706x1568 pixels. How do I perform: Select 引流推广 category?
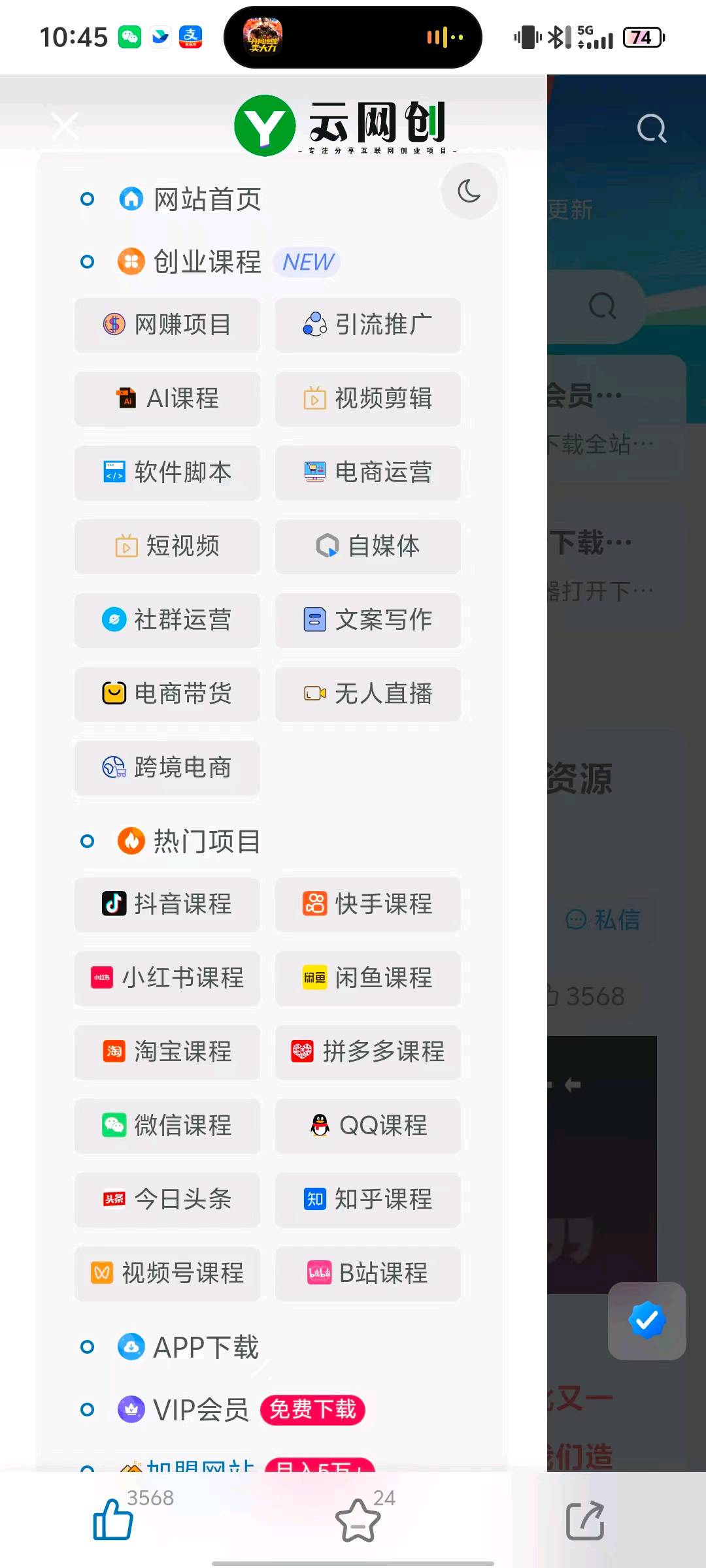click(x=368, y=325)
